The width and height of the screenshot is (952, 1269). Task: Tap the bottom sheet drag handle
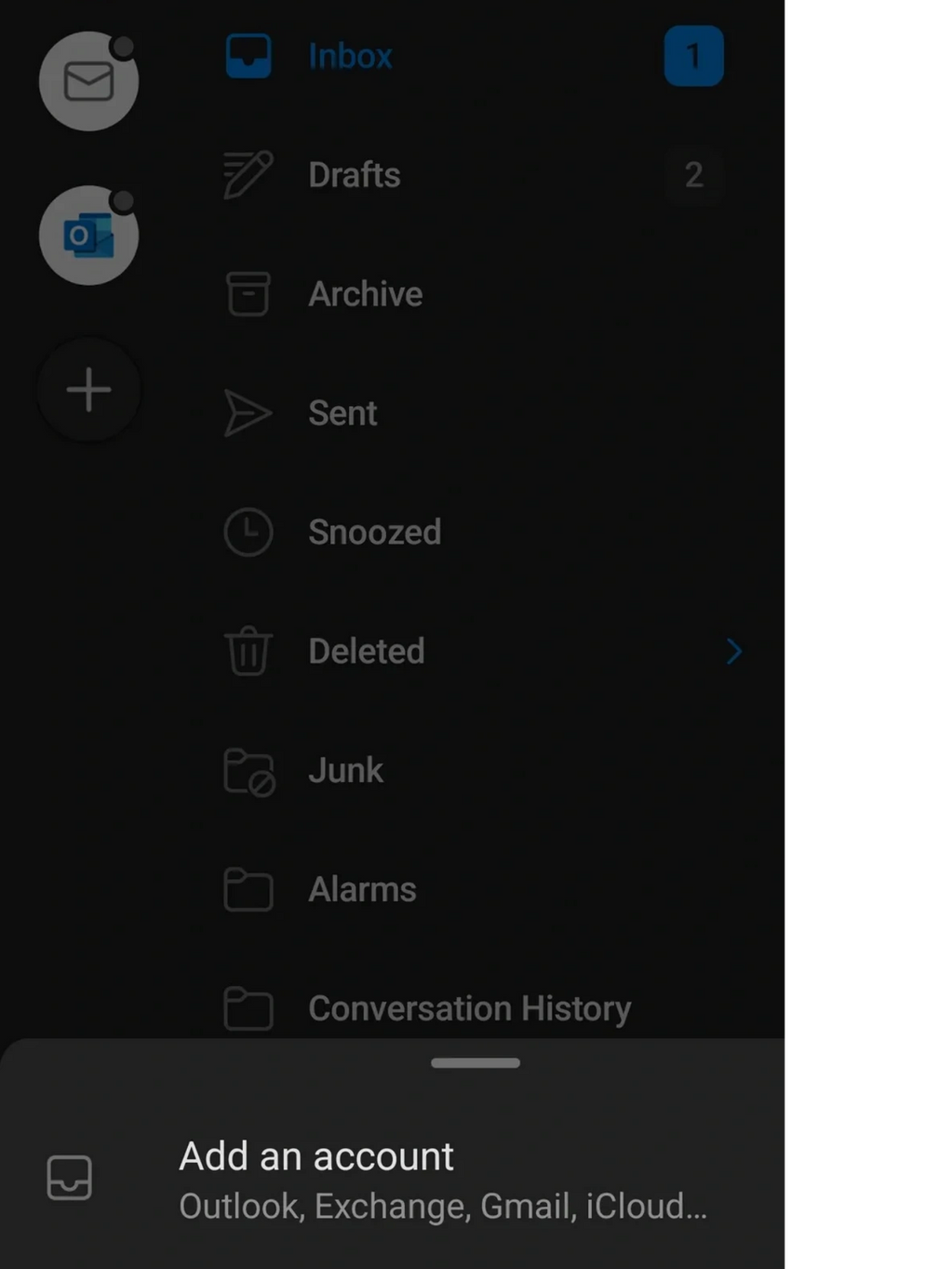[475, 1063]
